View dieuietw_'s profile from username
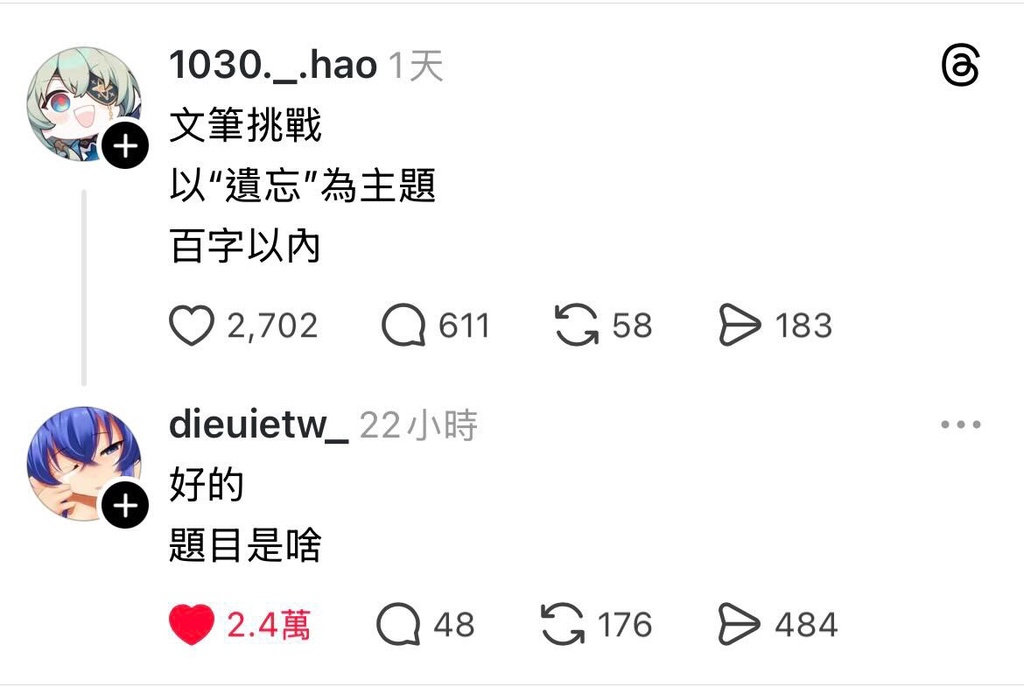Image resolution: width=1024 pixels, height=687 pixels. [258, 425]
